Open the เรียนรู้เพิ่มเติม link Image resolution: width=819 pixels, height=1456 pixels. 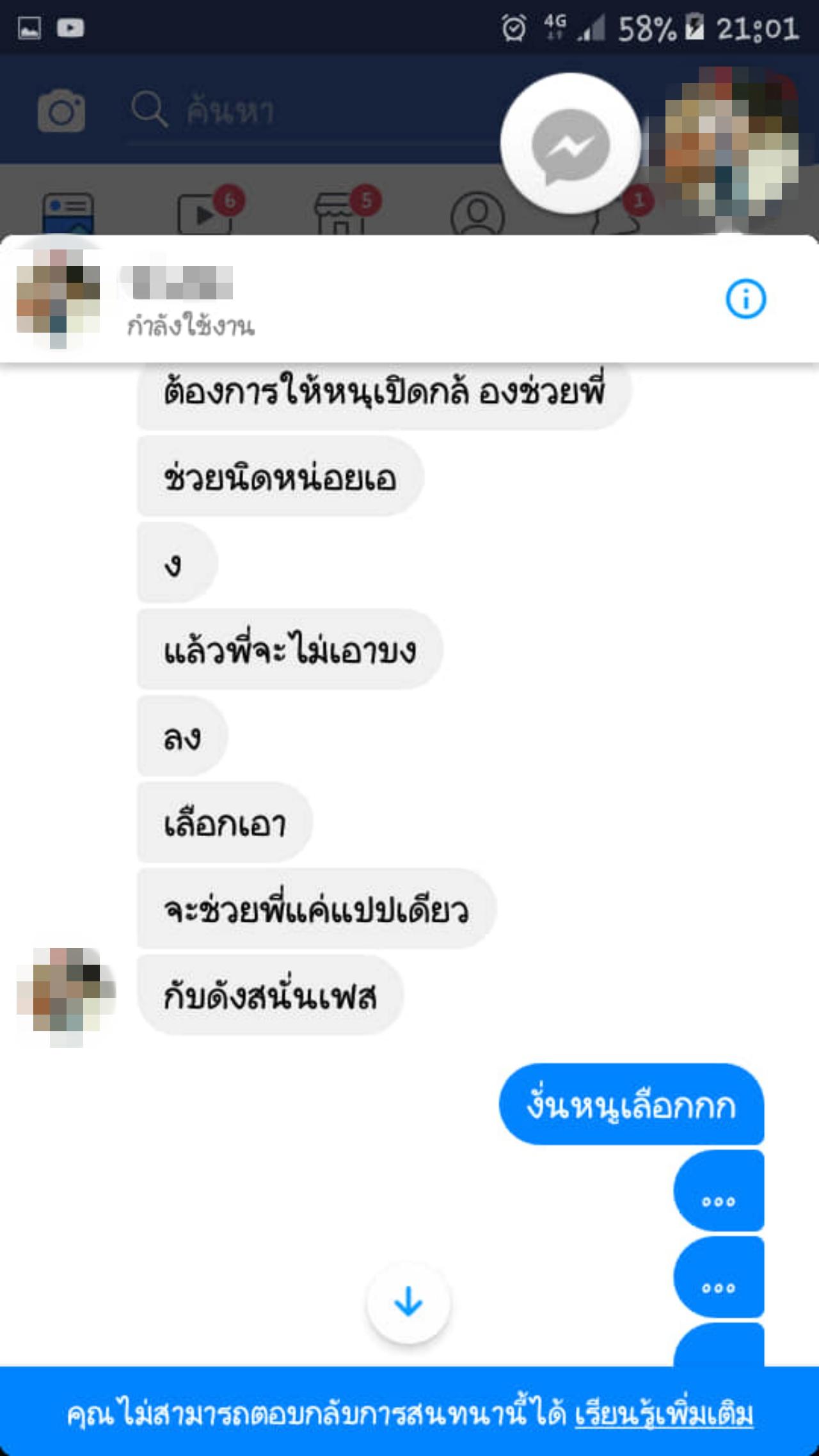click(664, 1414)
